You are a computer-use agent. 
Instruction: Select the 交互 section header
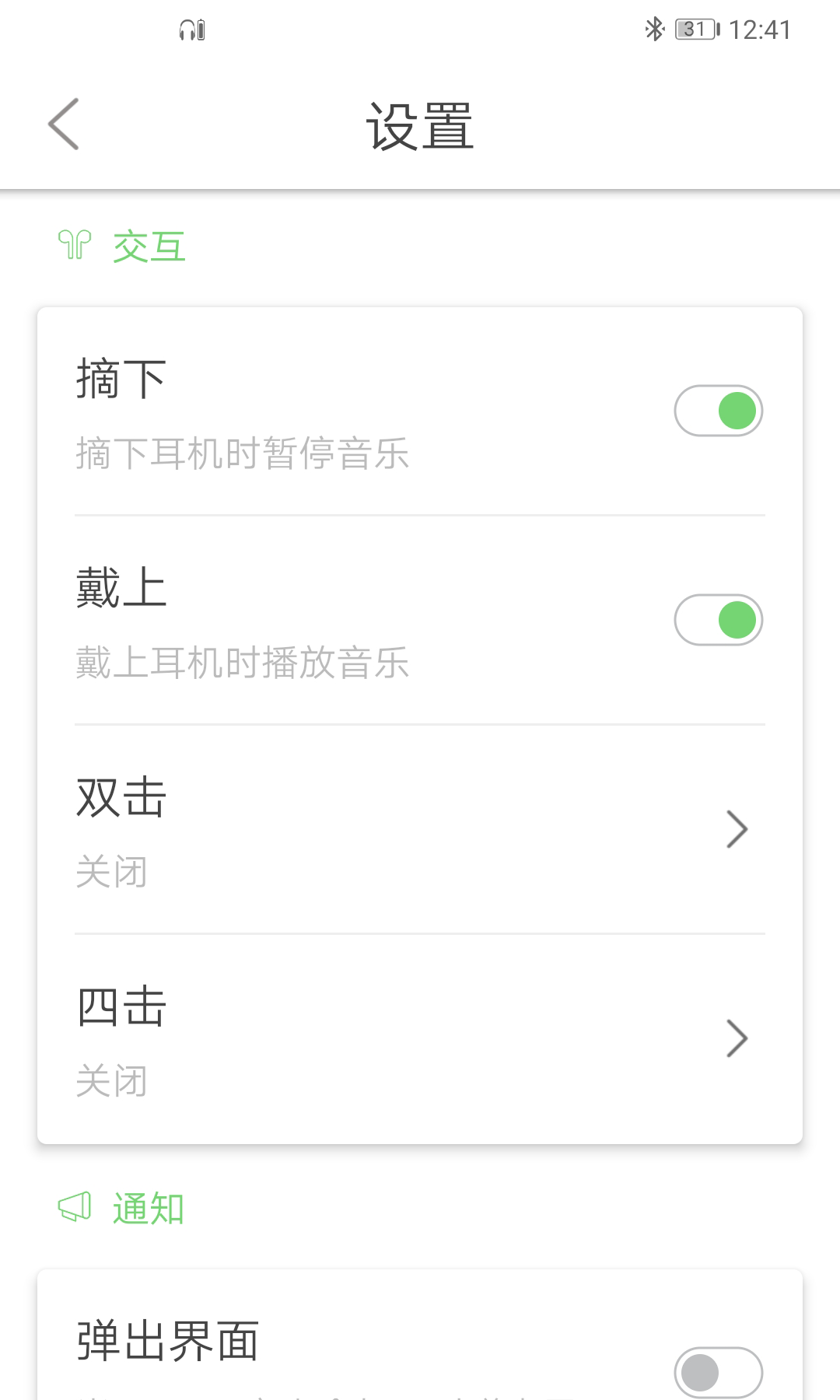[149, 245]
